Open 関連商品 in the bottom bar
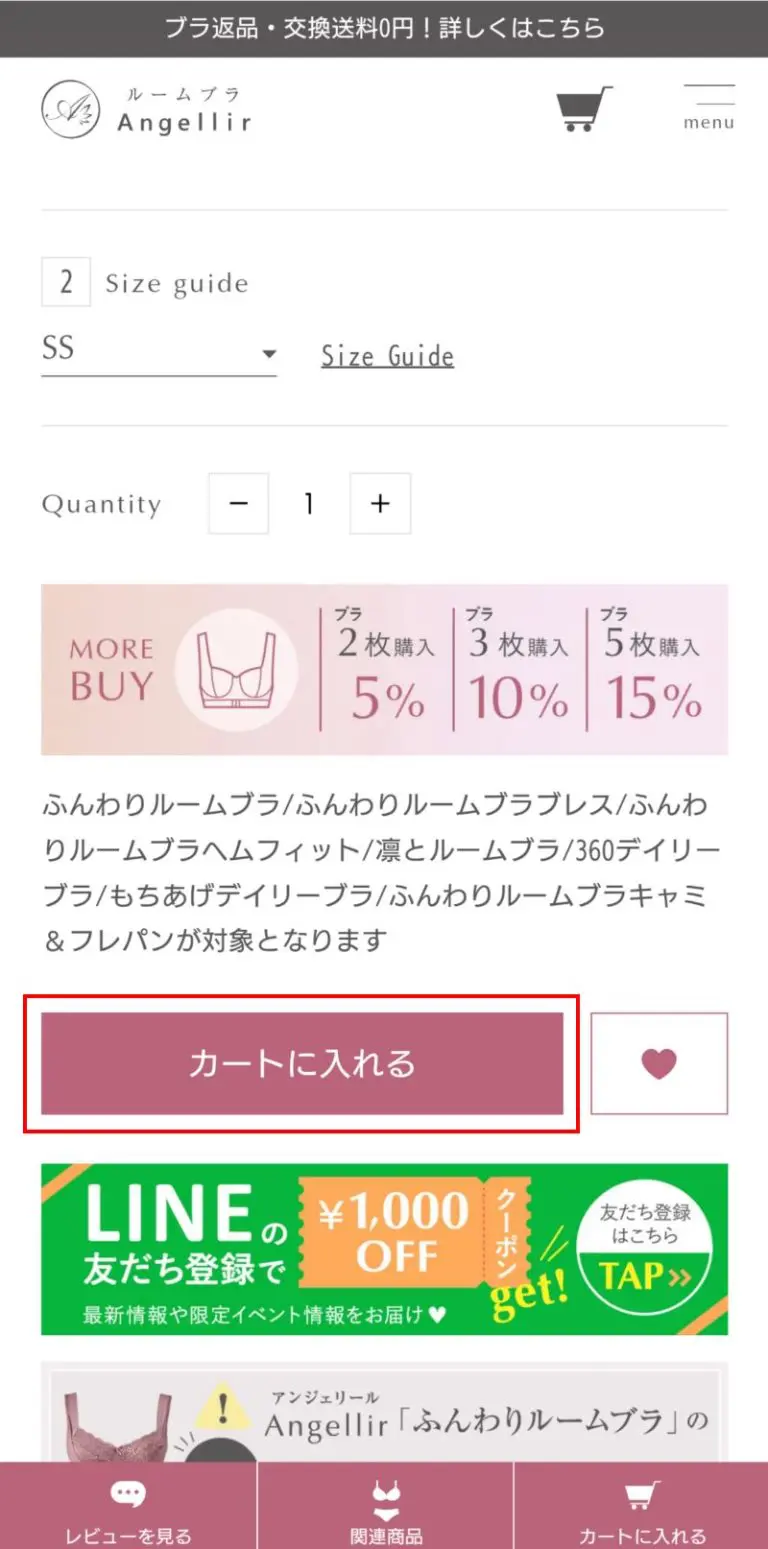768x1549 pixels. (x=385, y=1506)
